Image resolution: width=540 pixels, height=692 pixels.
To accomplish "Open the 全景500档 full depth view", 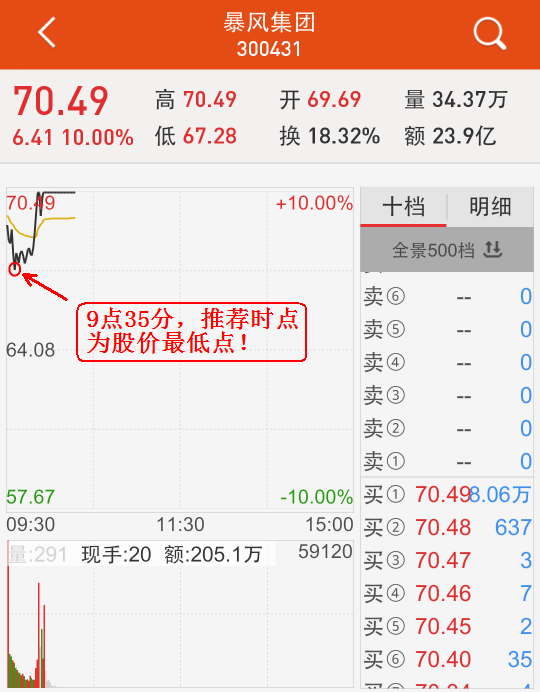I will [x=447, y=250].
